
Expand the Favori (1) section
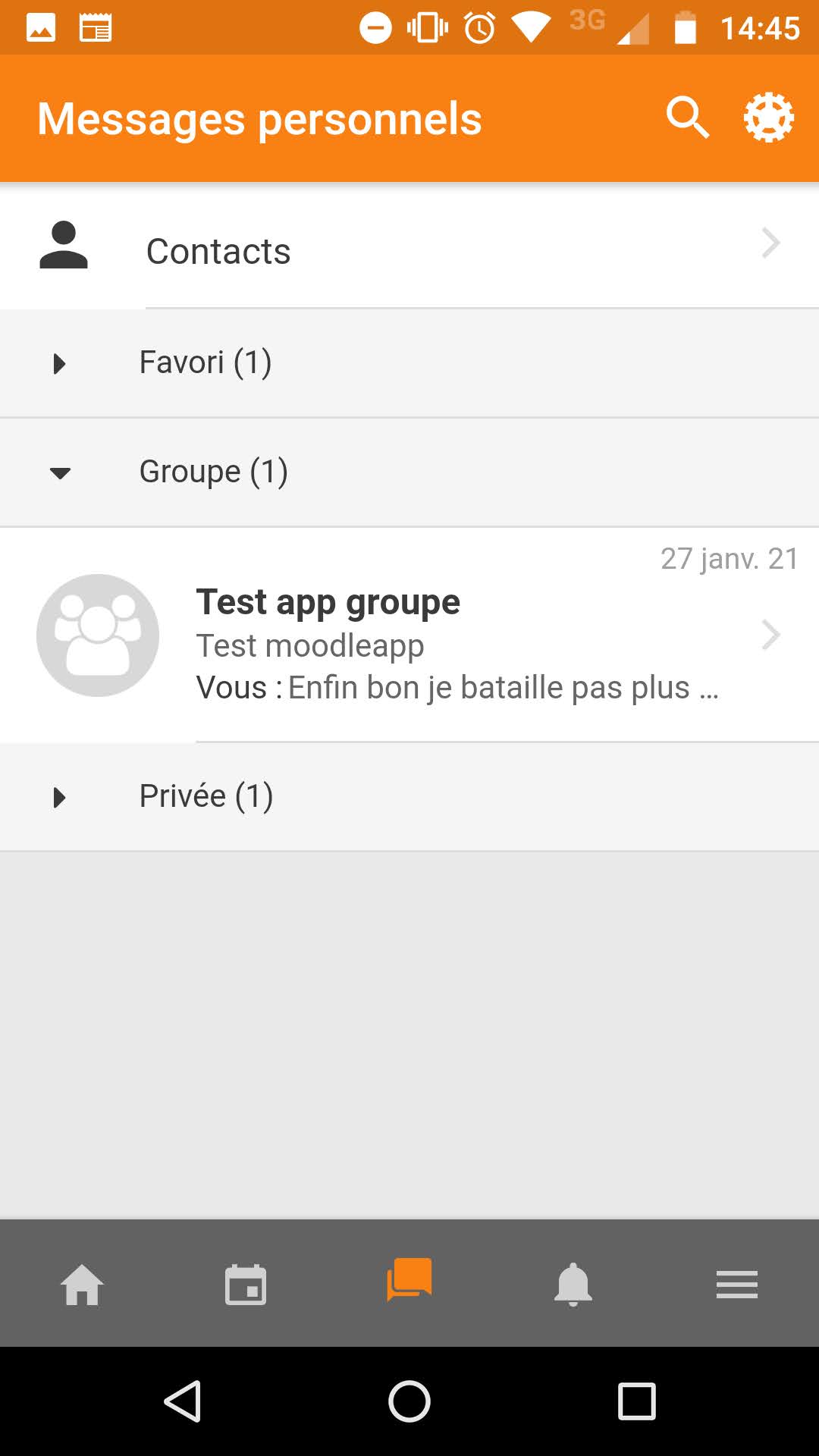409,363
